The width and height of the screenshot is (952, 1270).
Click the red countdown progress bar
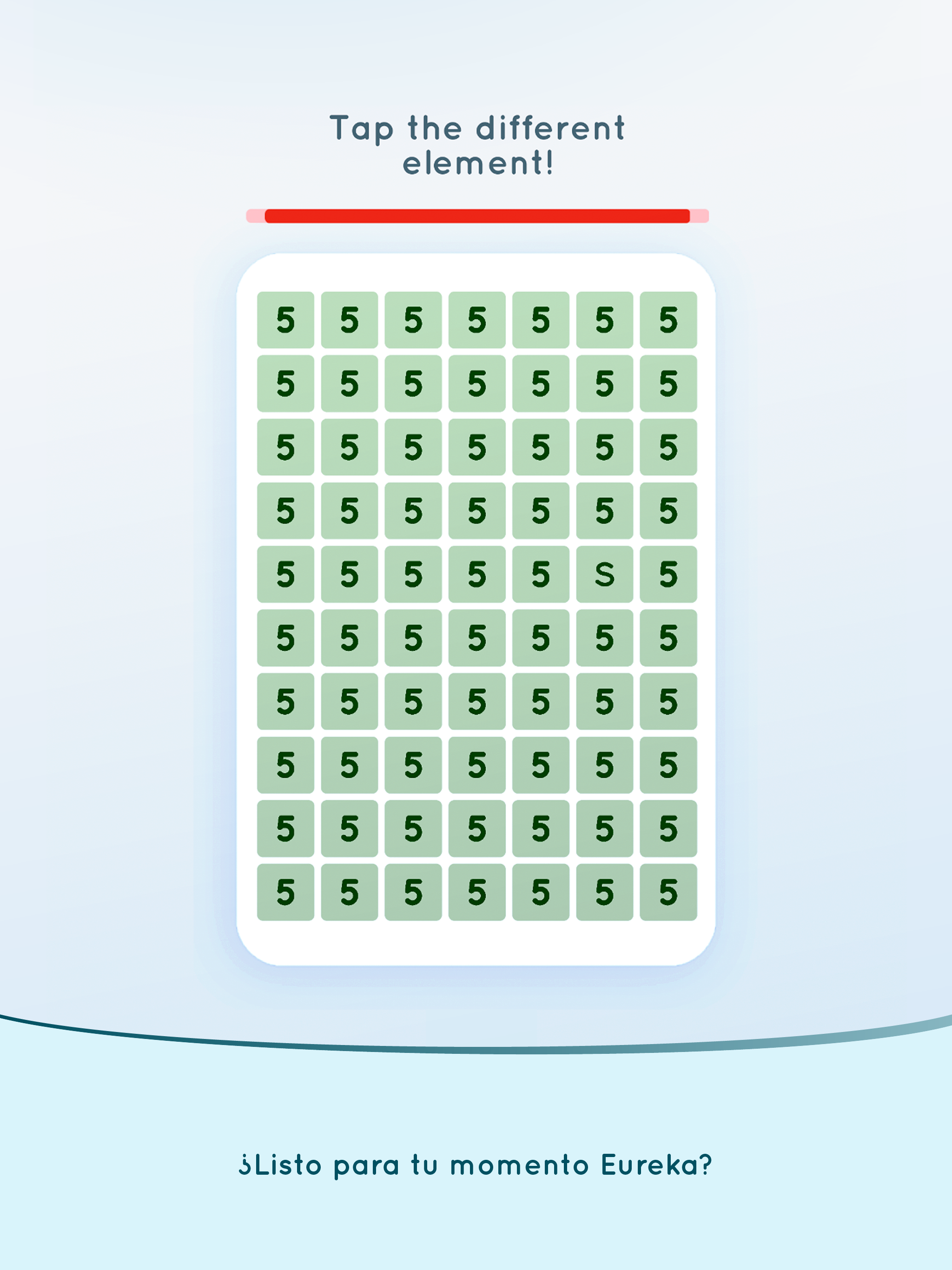(476, 215)
